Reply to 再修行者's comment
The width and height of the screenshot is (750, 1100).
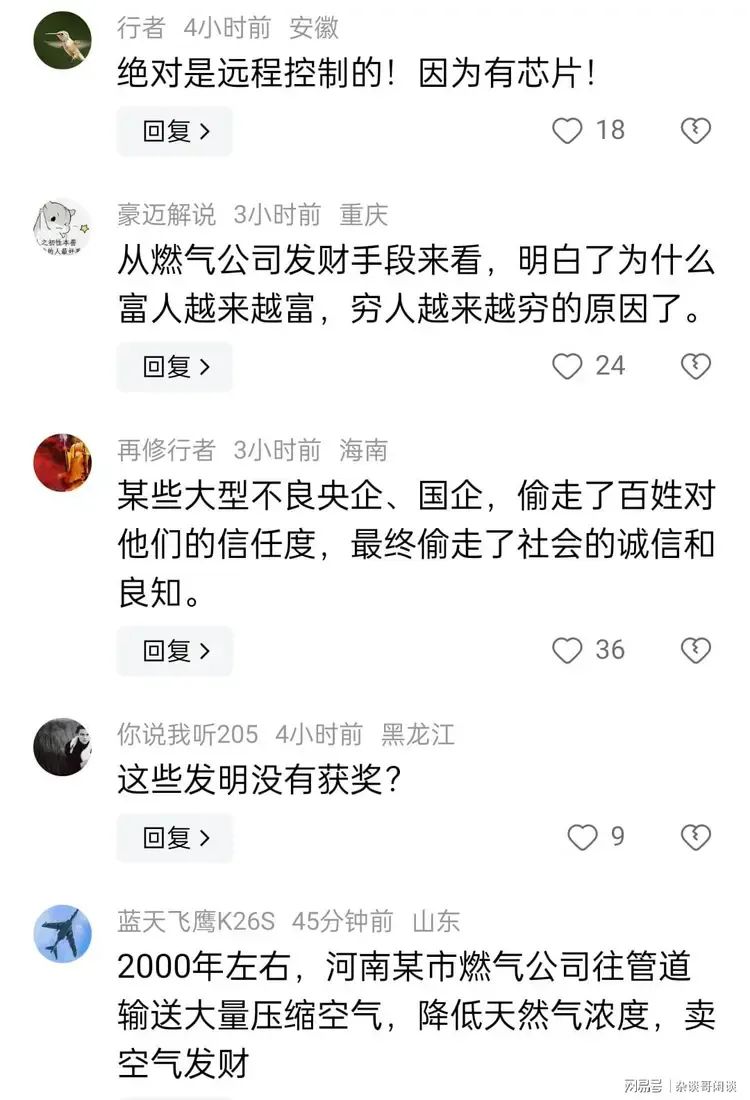click(175, 651)
